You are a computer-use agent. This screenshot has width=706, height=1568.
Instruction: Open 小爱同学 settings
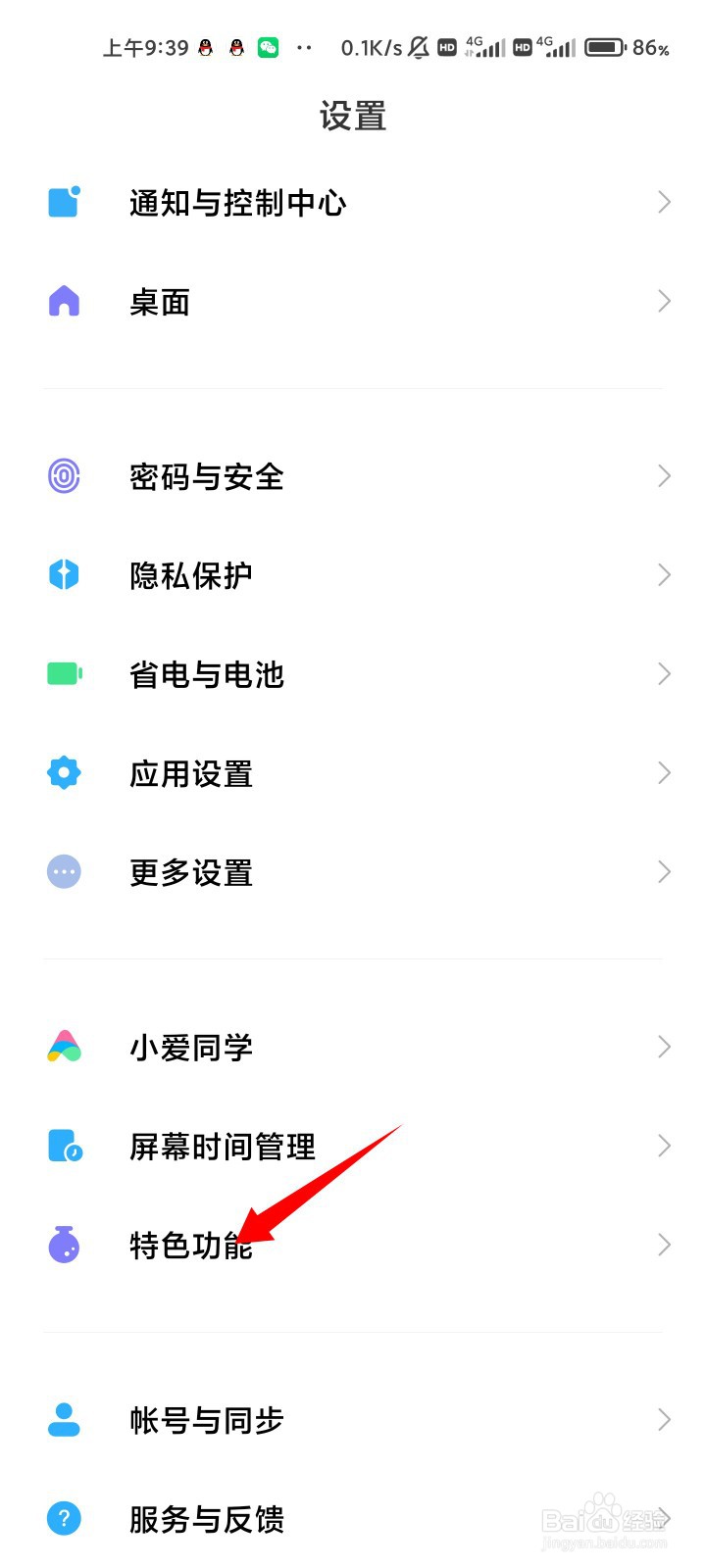coord(353,1048)
